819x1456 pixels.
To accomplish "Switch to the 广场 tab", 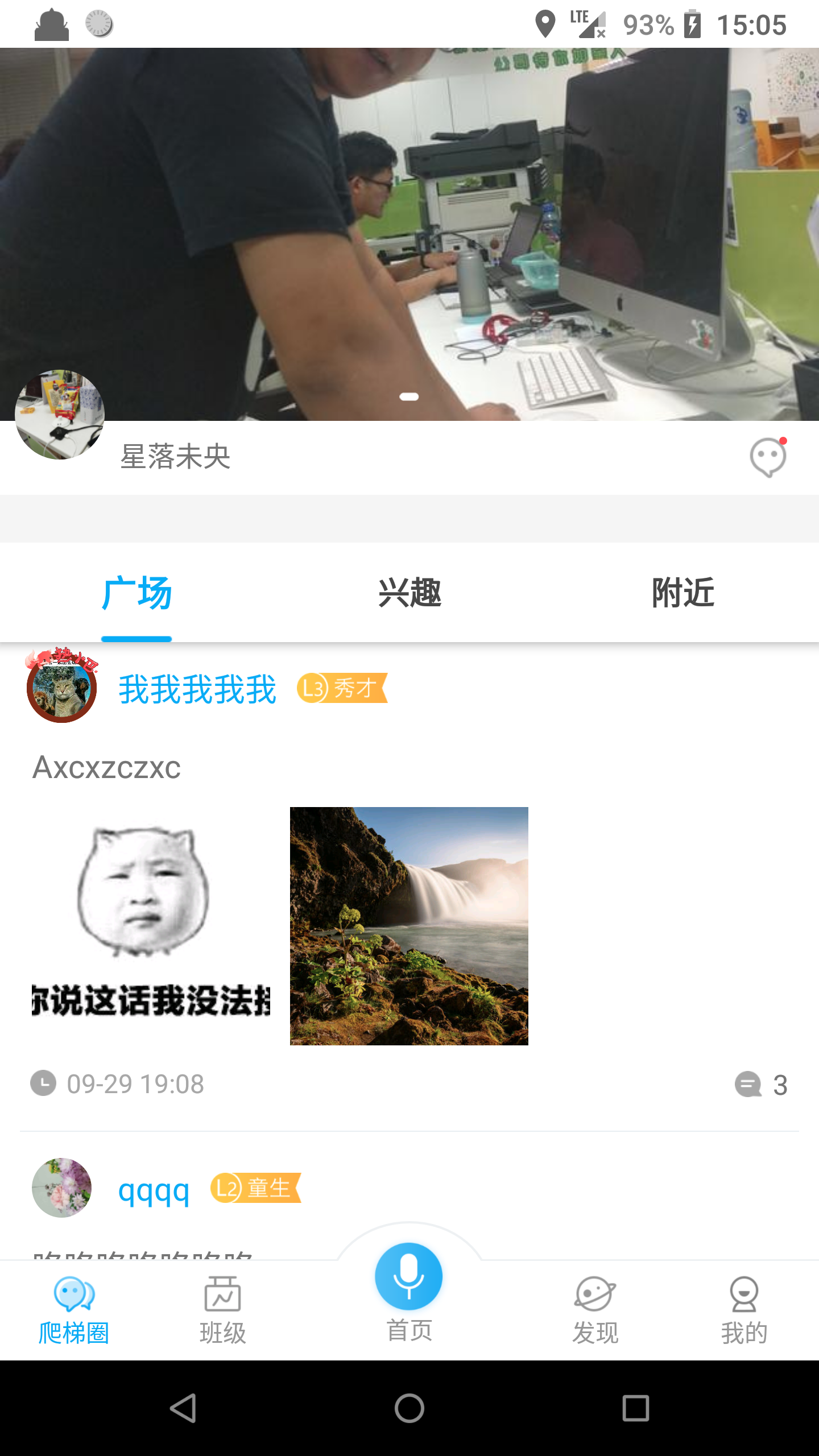I will [136, 593].
